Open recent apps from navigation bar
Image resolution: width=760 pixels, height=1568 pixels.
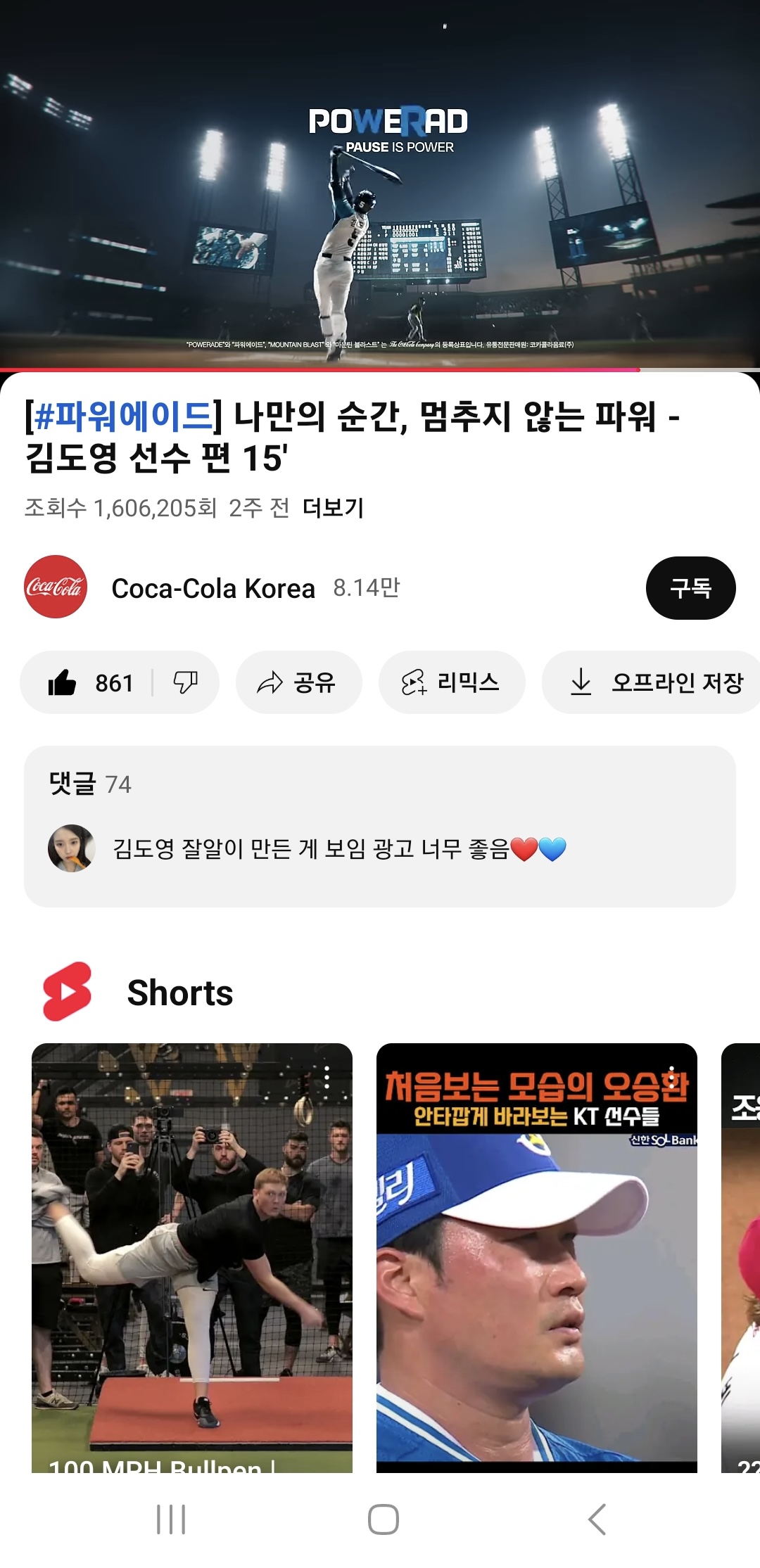tap(171, 1519)
